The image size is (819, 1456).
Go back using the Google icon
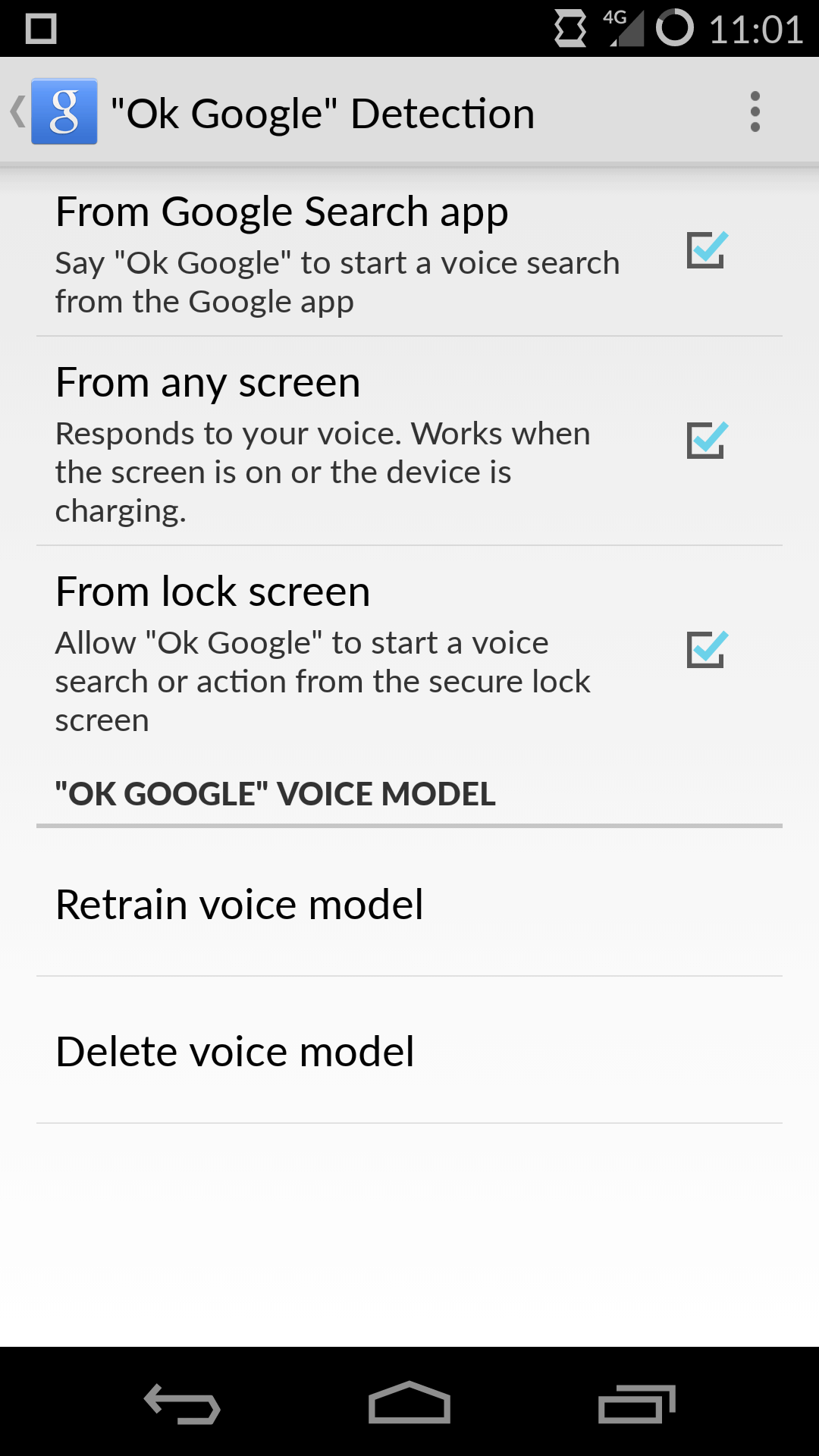[62, 112]
